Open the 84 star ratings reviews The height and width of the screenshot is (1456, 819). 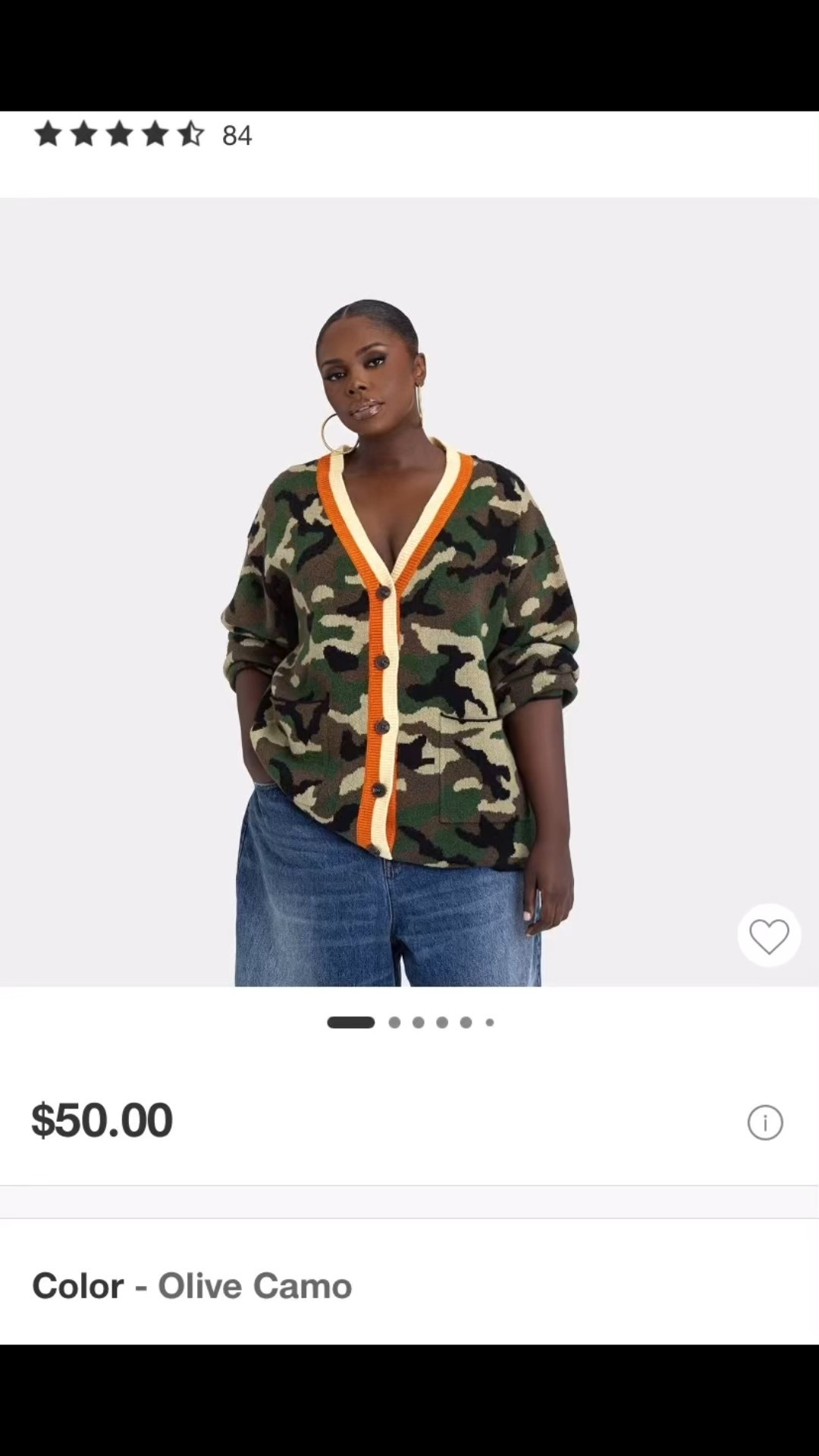[143, 135]
